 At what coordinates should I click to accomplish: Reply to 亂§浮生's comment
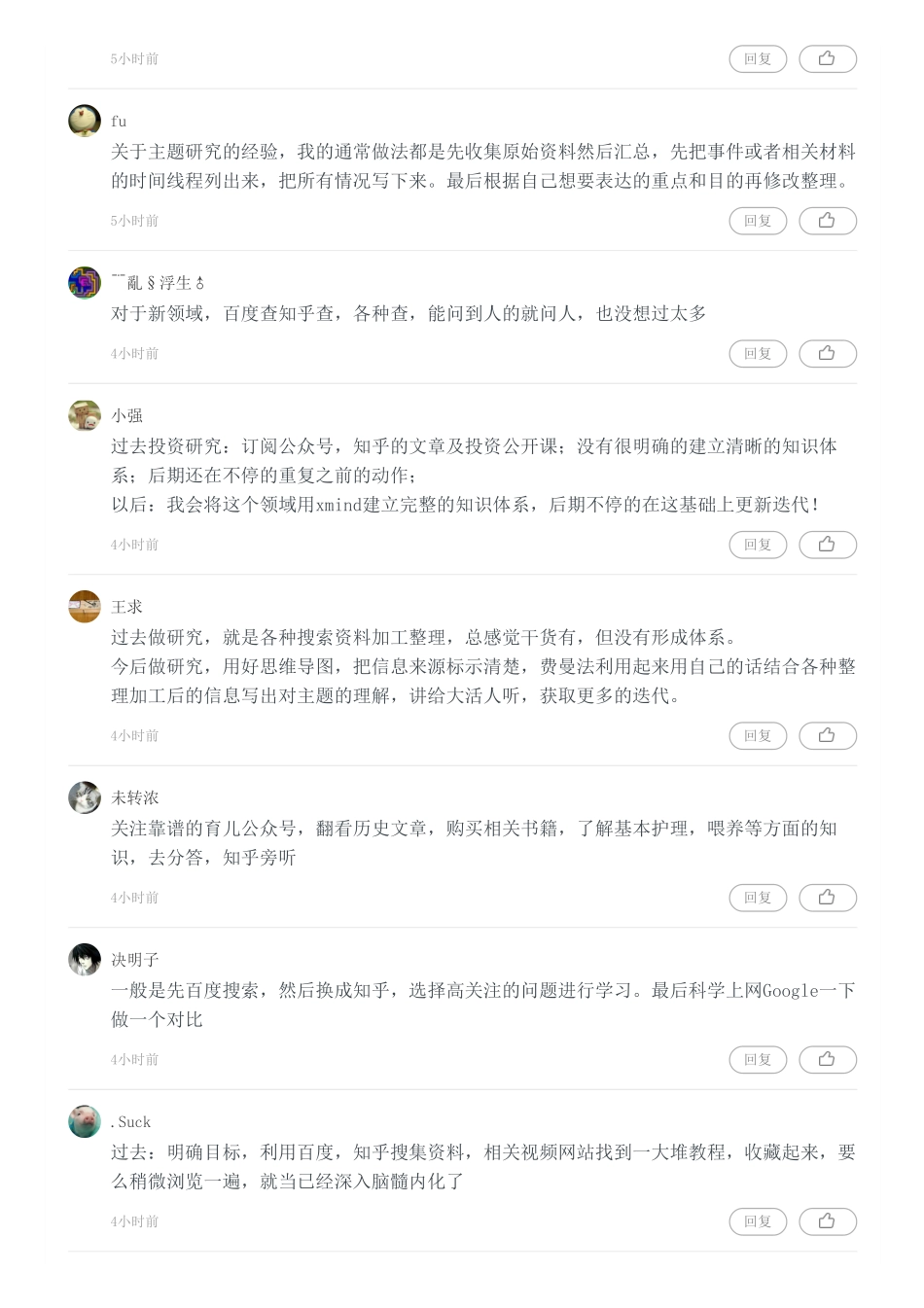point(758,353)
